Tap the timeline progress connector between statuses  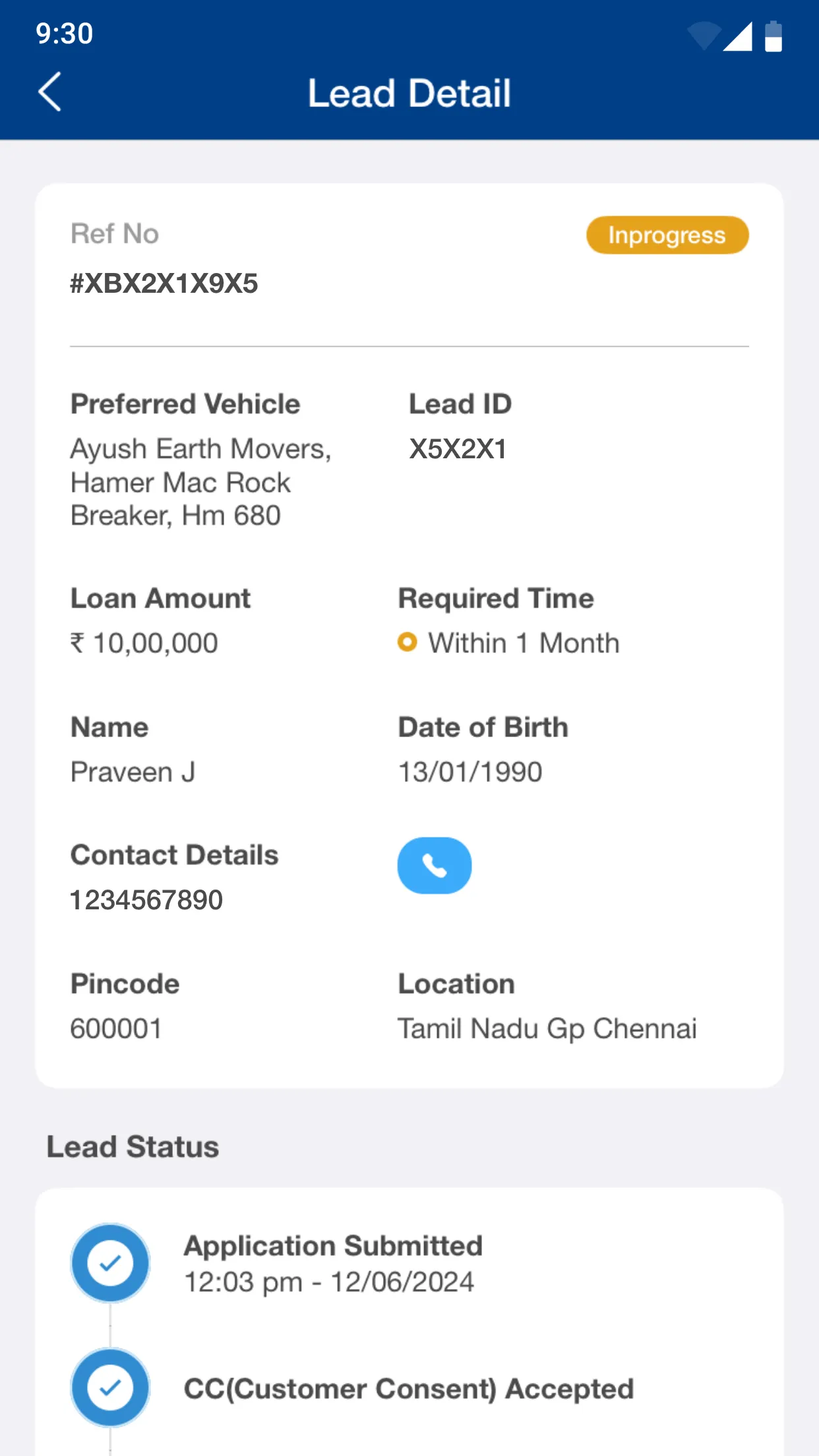pyautogui.click(x=109, y=1325)
